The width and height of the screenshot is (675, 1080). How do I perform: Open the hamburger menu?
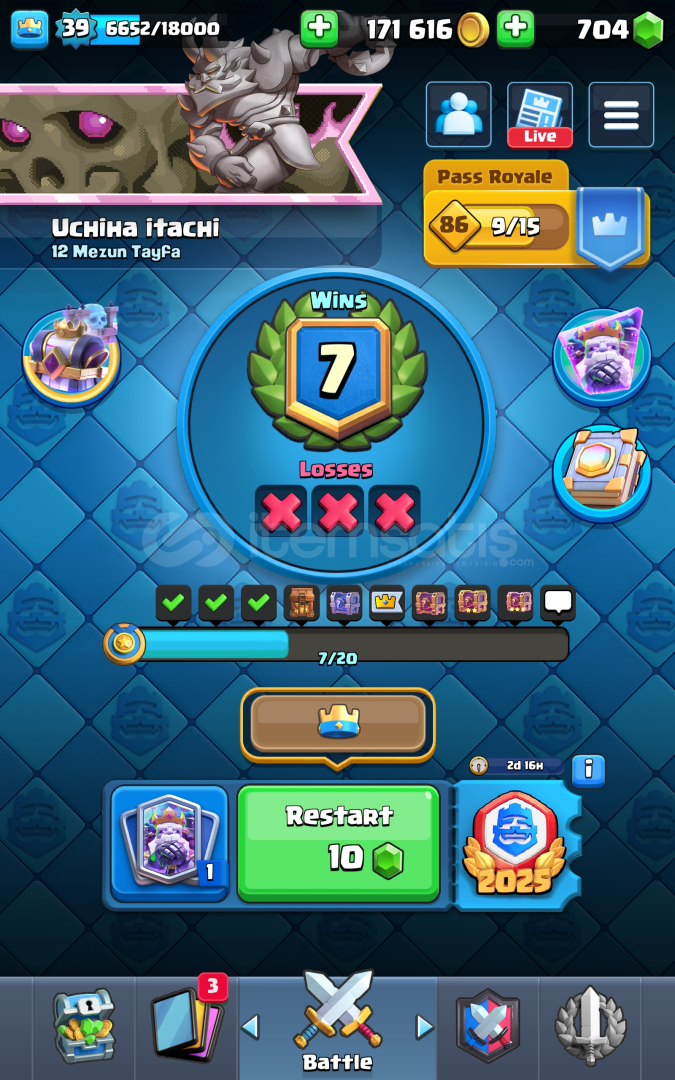[x=621, y=115]
